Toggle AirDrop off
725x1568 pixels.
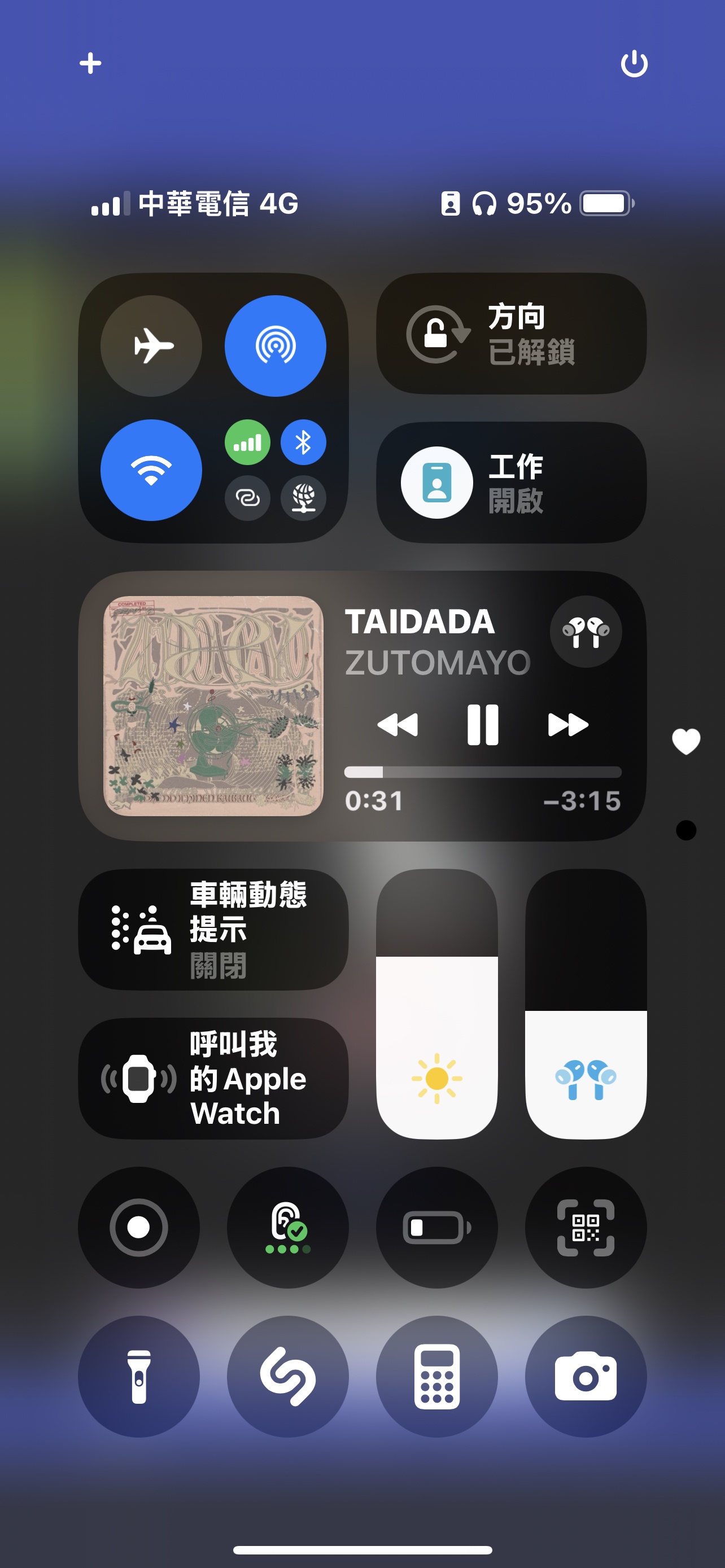(275, 346)
